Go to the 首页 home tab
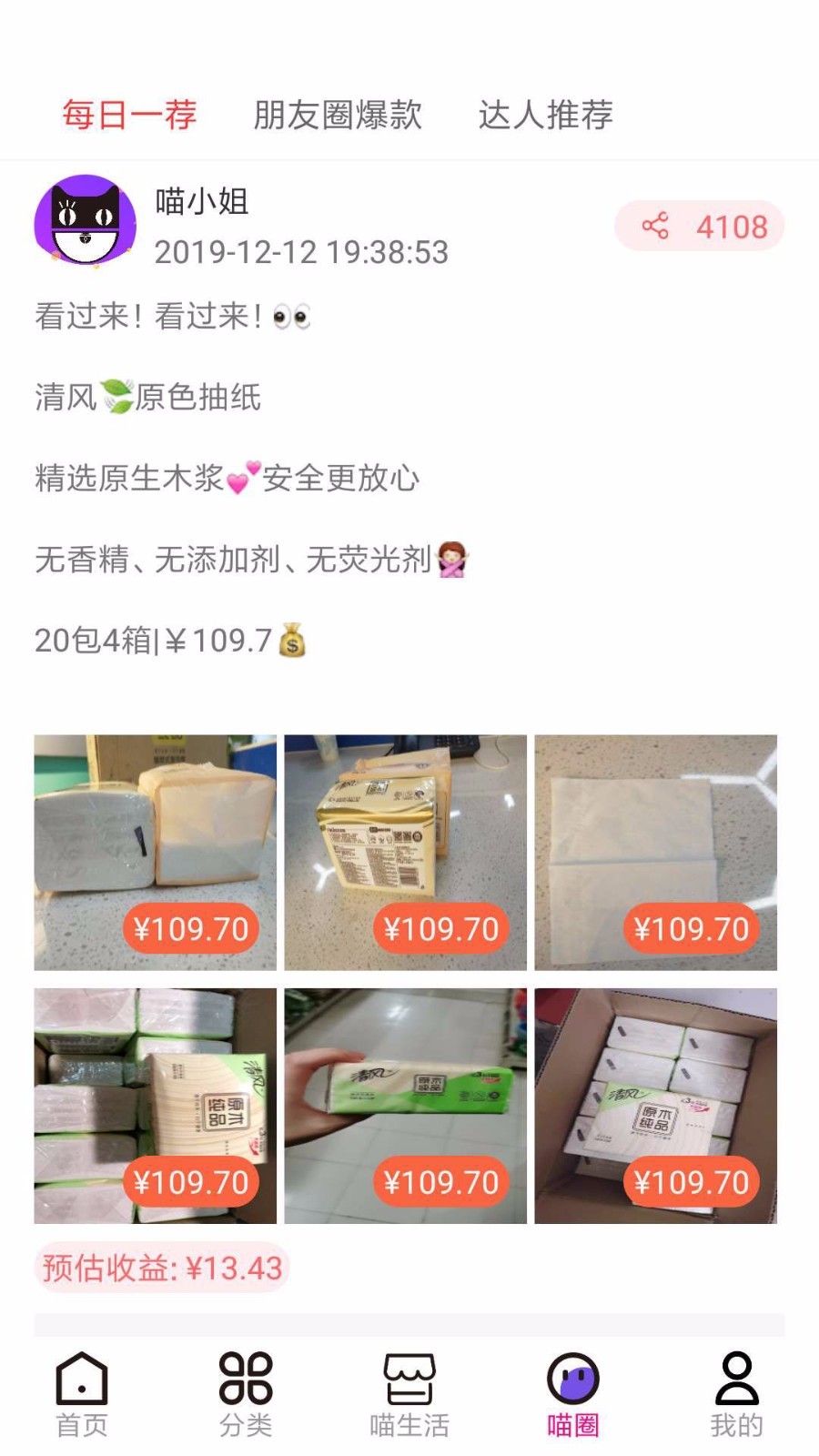Viewport: 819px width, 1456px height. point(82,1394)
